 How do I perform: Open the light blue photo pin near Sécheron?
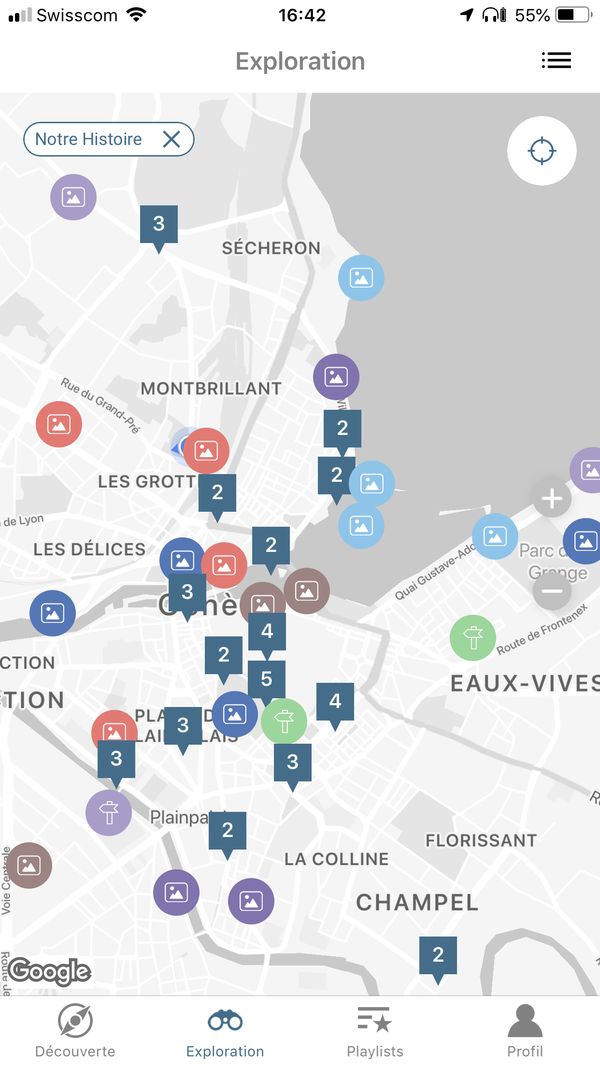pyautogui.click(x=361, y=278)
